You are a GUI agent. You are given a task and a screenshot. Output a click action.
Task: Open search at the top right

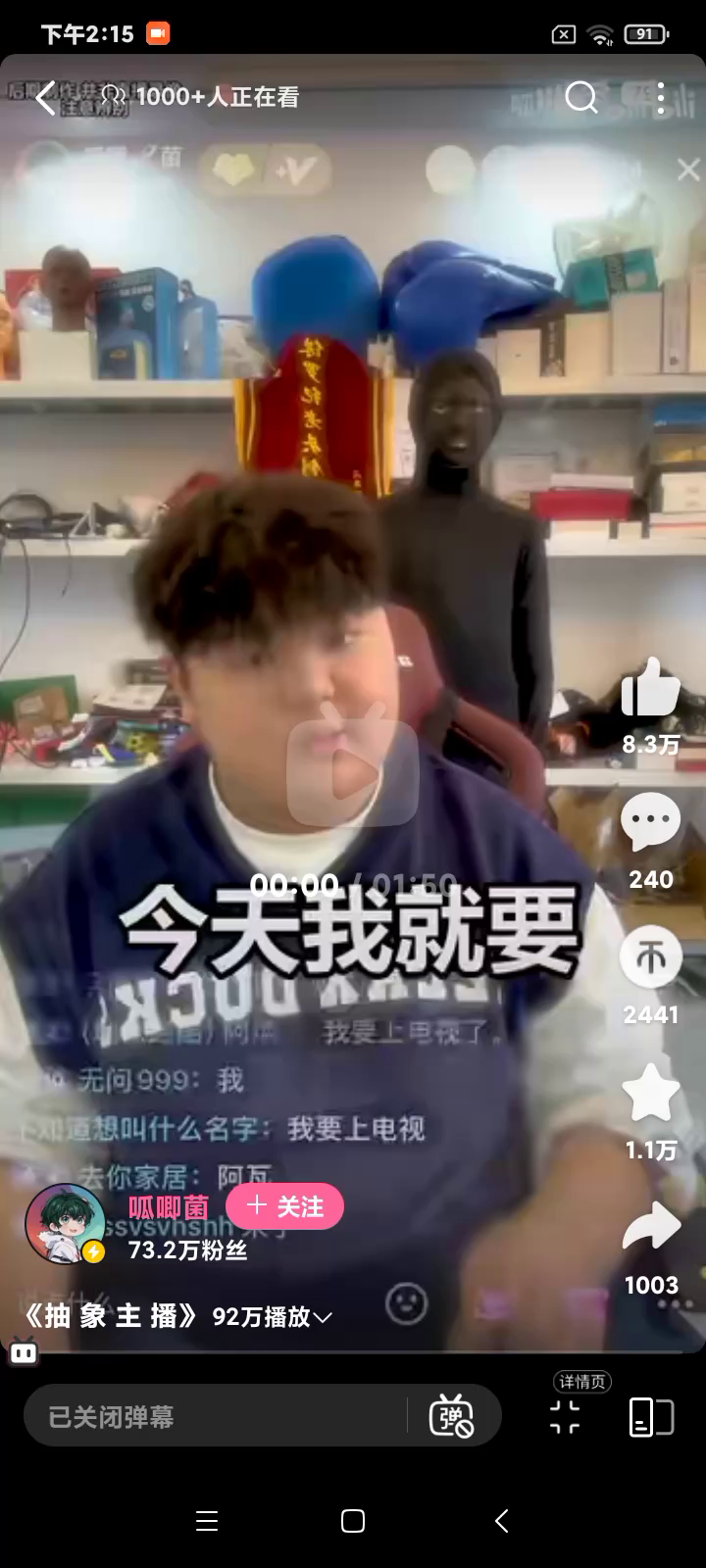[580, 97]
